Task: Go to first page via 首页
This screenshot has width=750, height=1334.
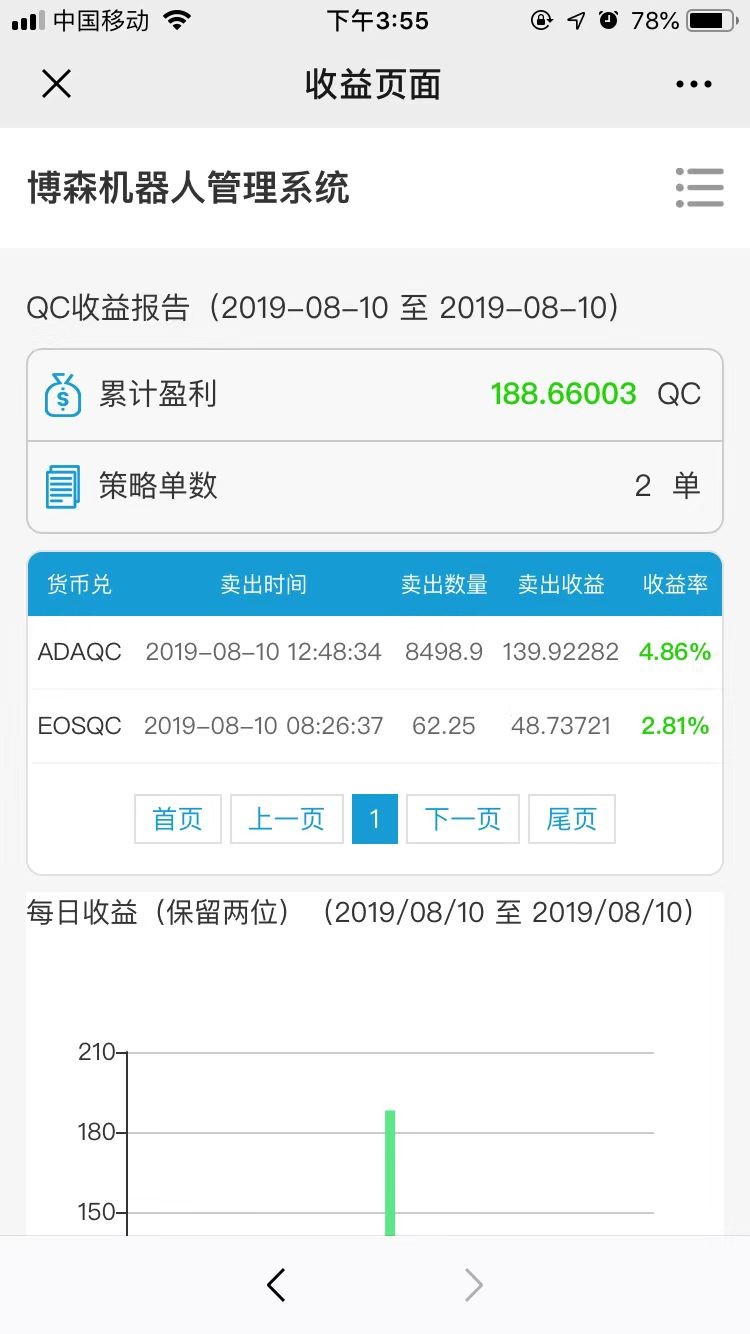Action: click(178, 819)
